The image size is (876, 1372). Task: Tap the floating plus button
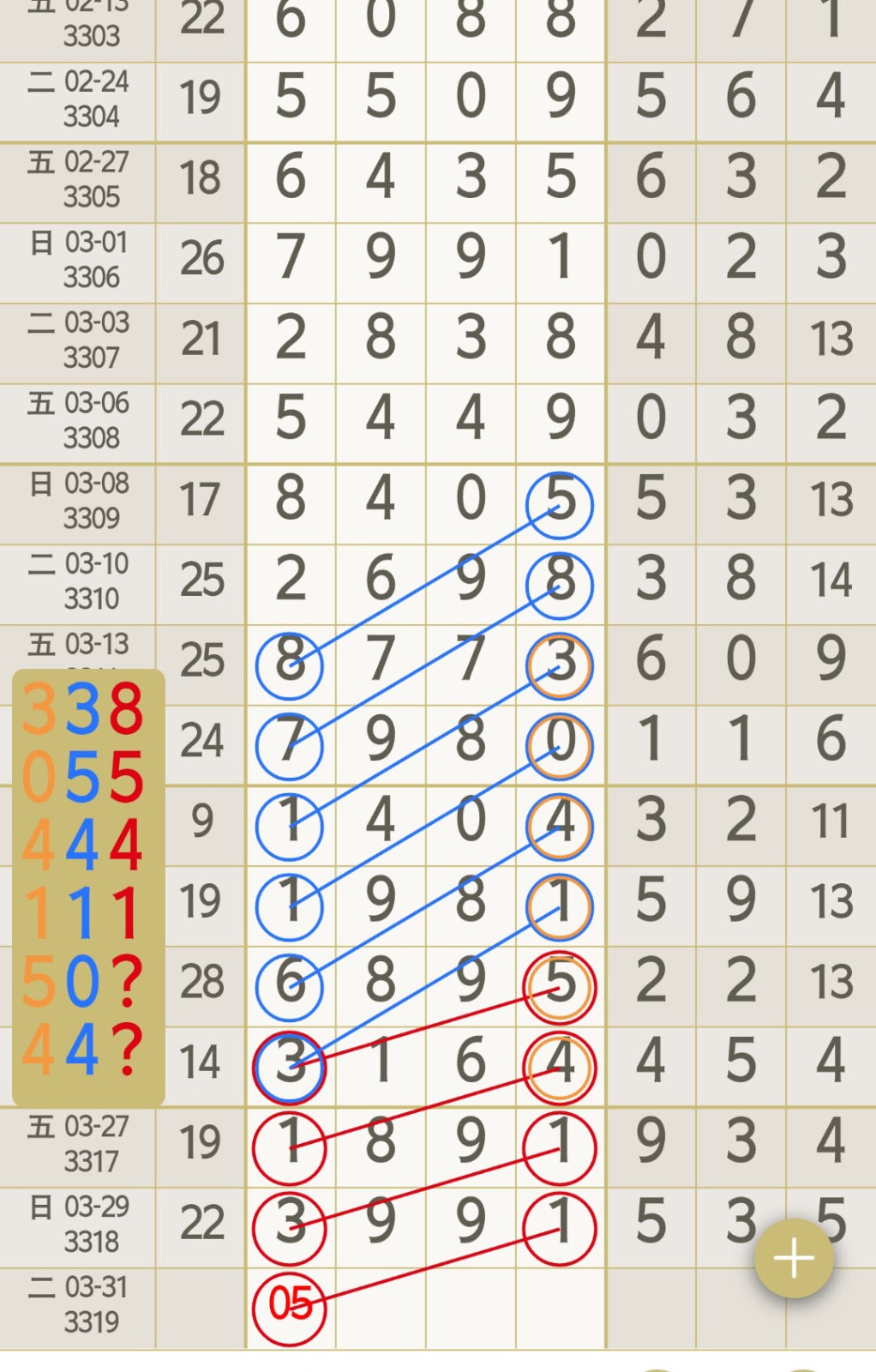(794, 1258)
